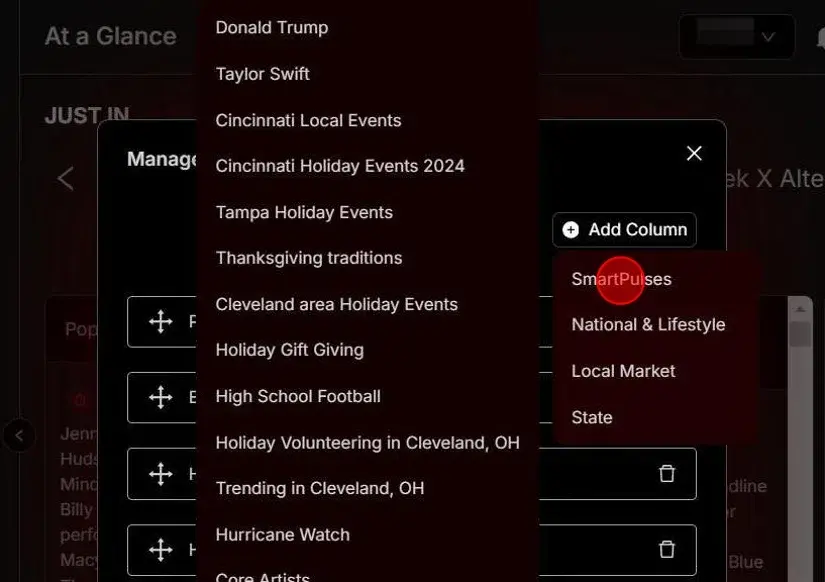The width and height of the screenshot is (825, 582).
Task: Choose Hurricane Watch from the list
Action: click(x=283, y=535)
